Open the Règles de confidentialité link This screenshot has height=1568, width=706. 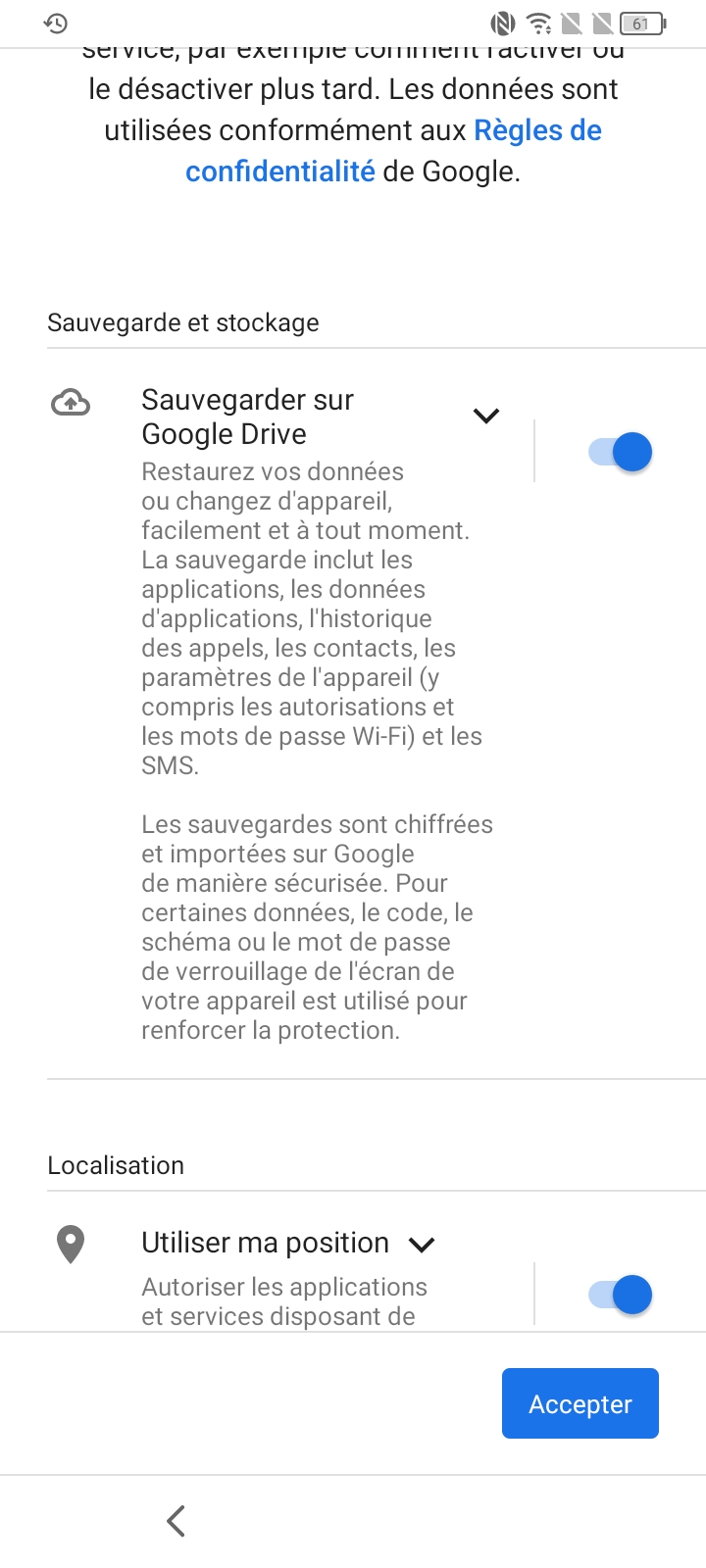(536, 131)
